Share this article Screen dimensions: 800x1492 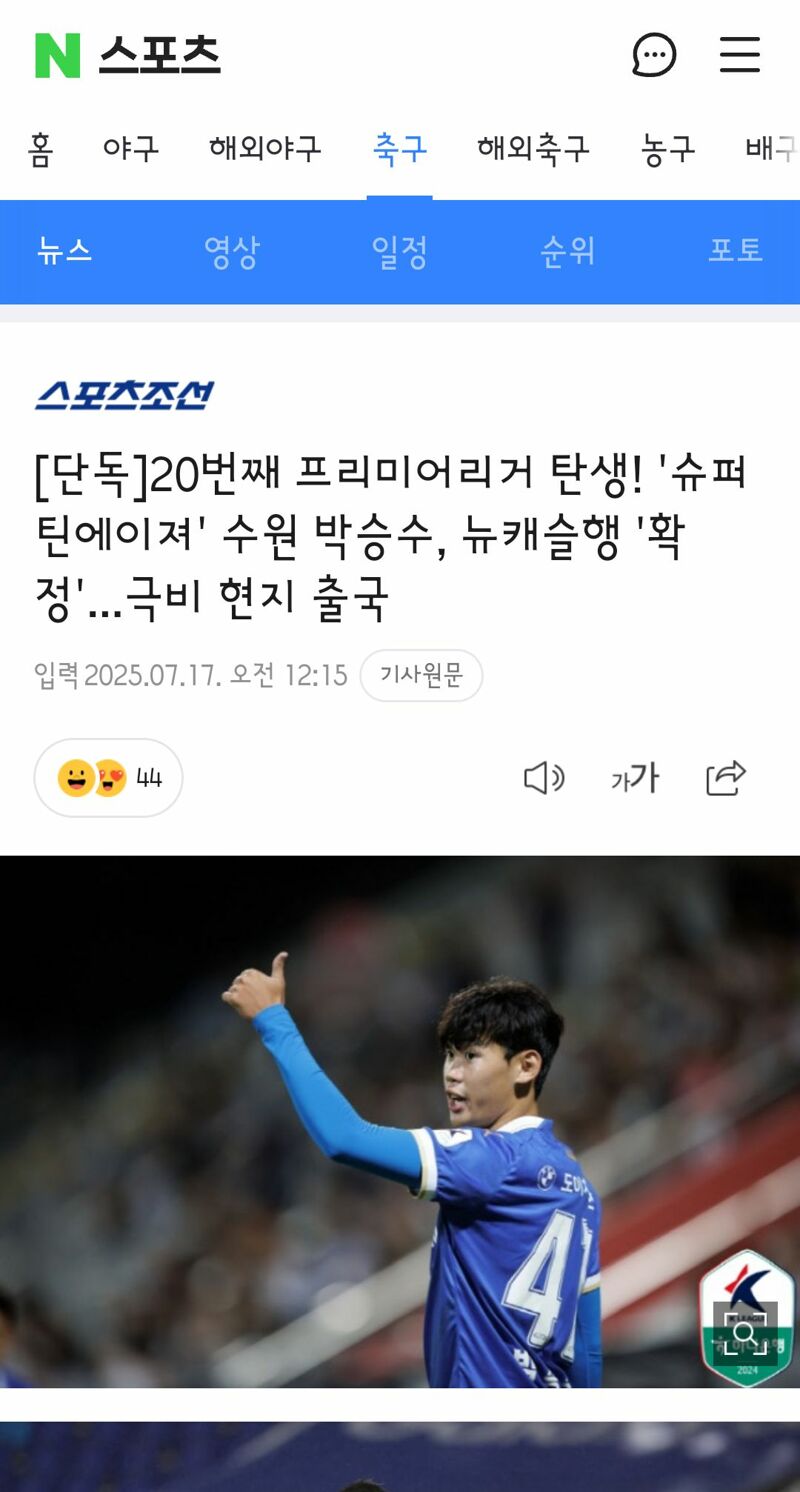point(726,778)
